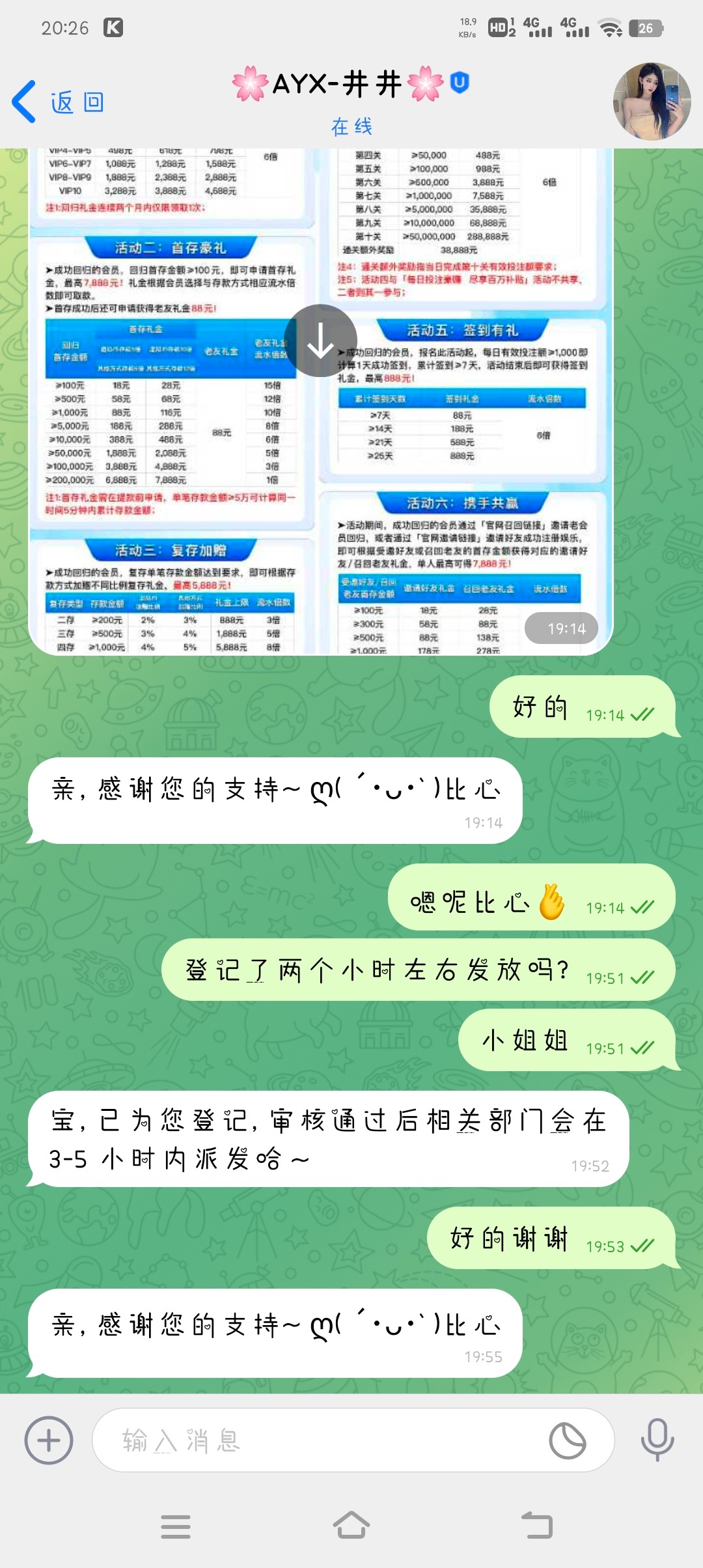Open AYX-井井 profile photo

652,101
